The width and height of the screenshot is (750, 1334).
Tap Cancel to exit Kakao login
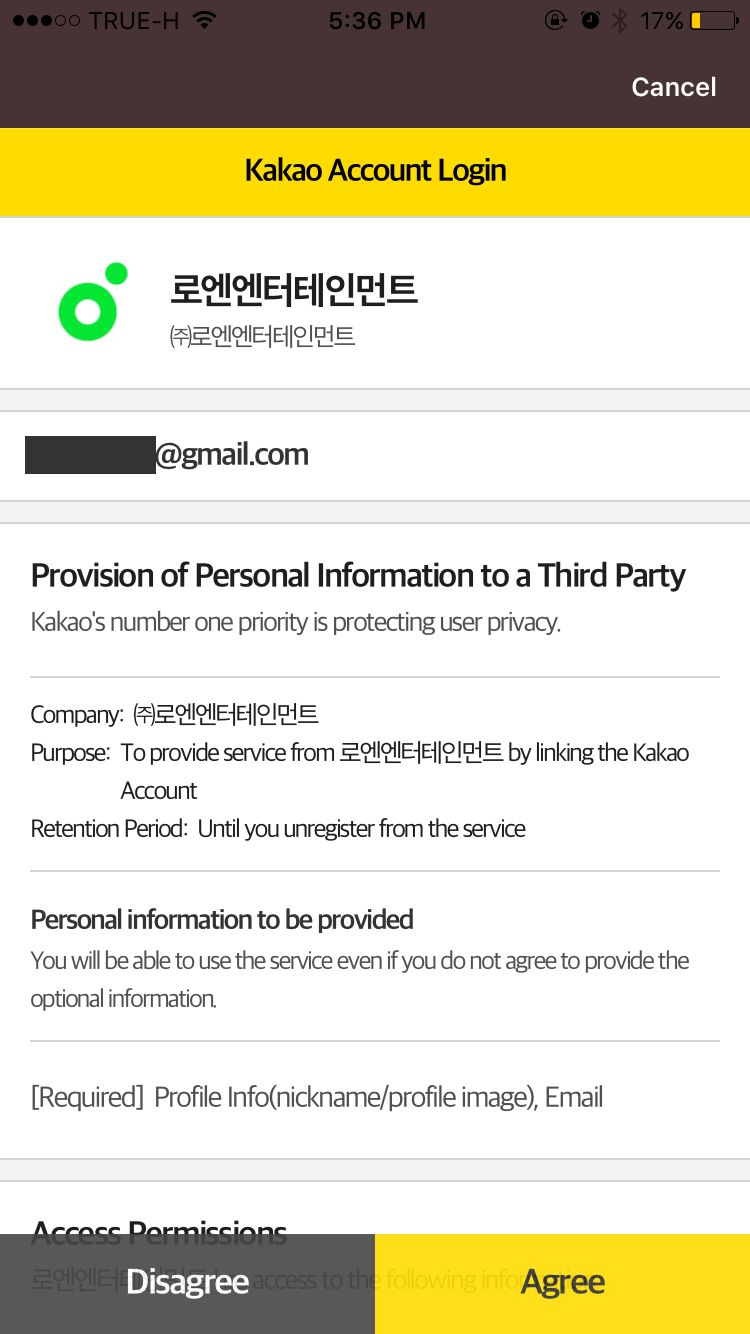click(673, 87)
